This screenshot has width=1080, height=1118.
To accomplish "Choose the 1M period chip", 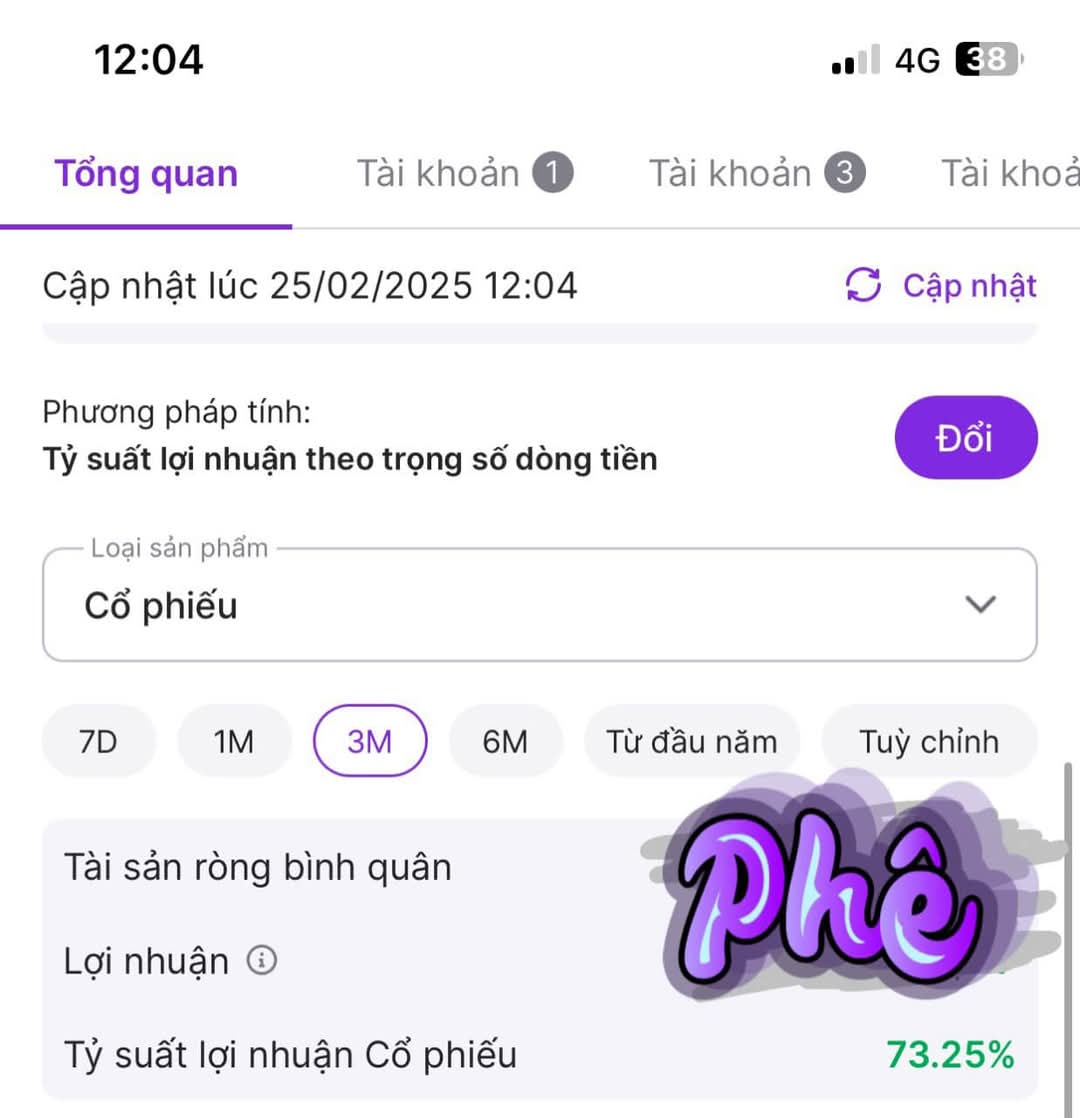I will tap(233, 742).
